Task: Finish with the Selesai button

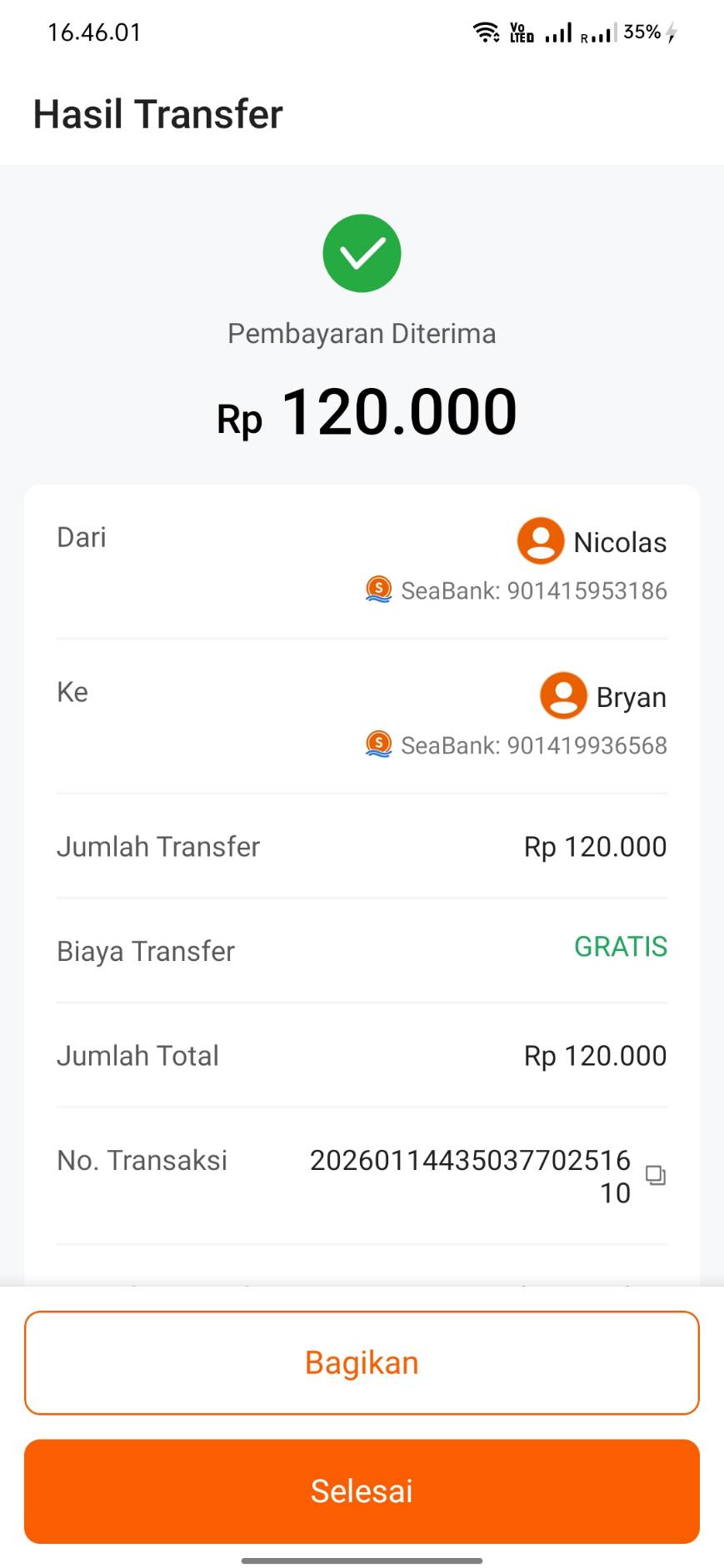Action: coord(362,1491)
